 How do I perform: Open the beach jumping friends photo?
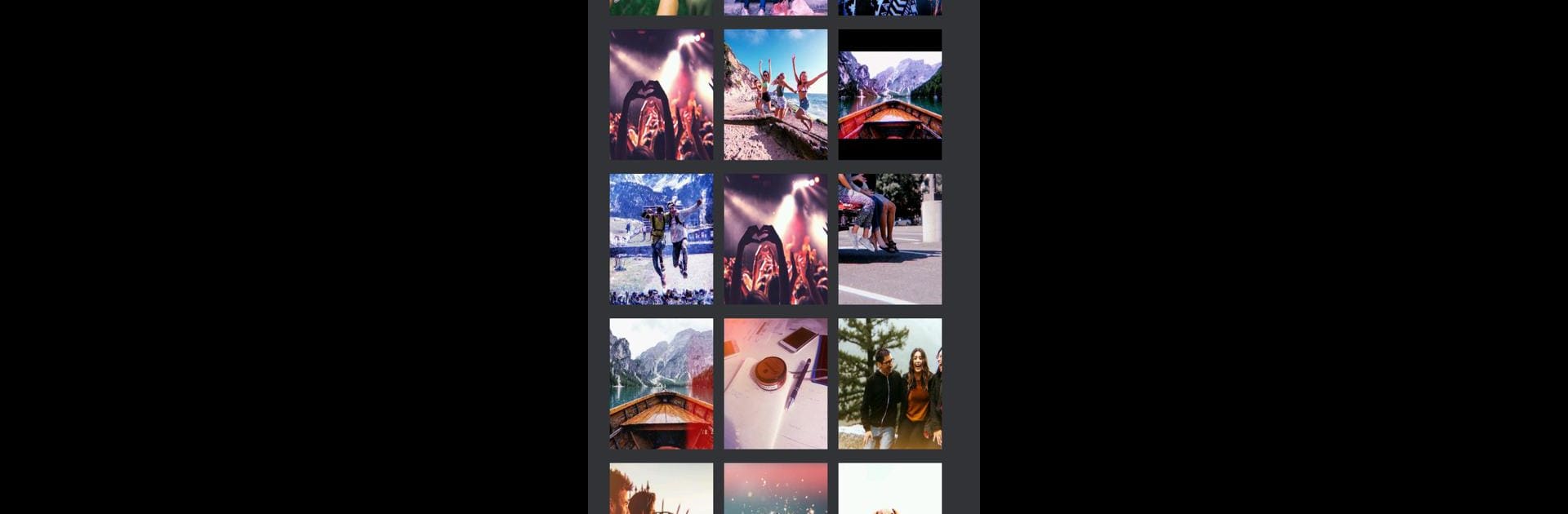(775, 95)
